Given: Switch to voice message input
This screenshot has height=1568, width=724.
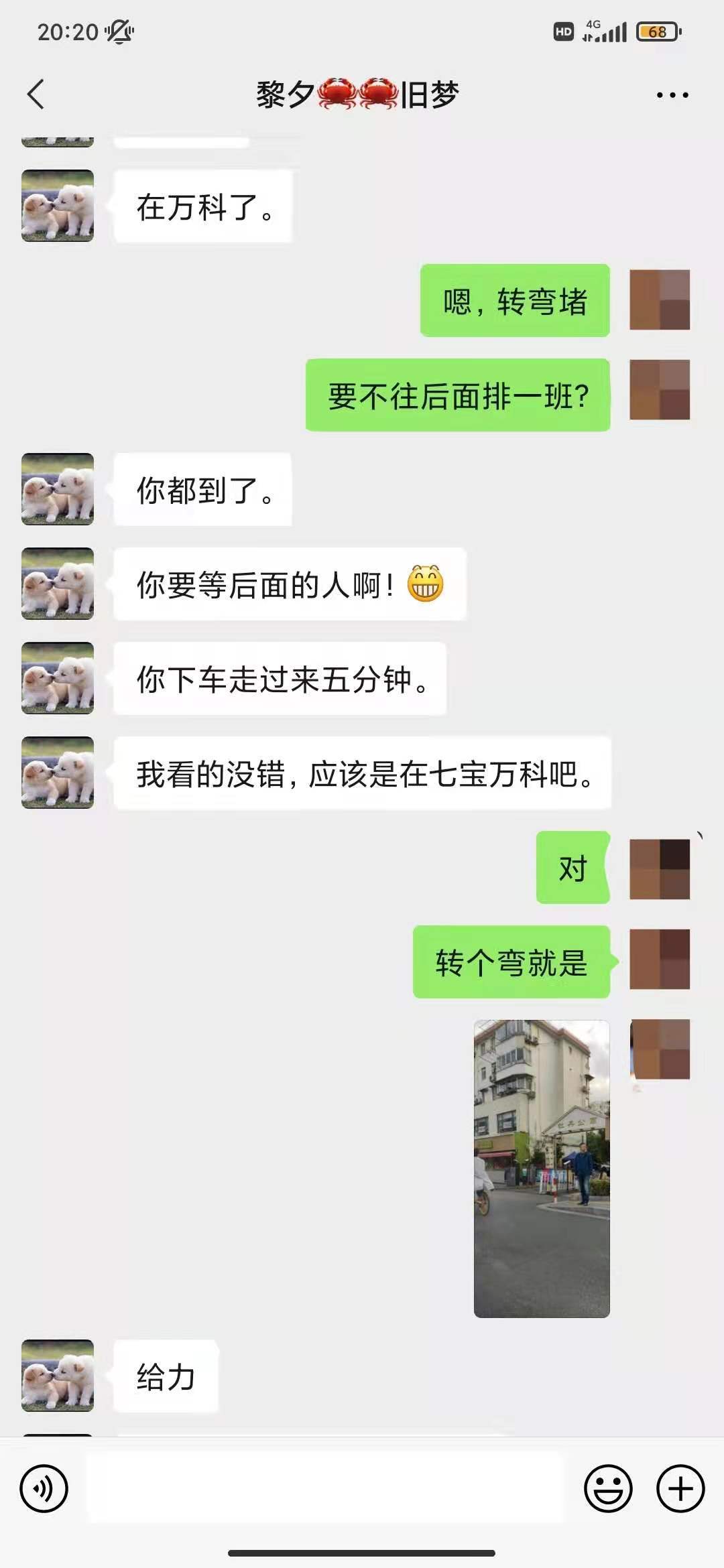Looking at the screenshot, I should (x=44, y=1489).
